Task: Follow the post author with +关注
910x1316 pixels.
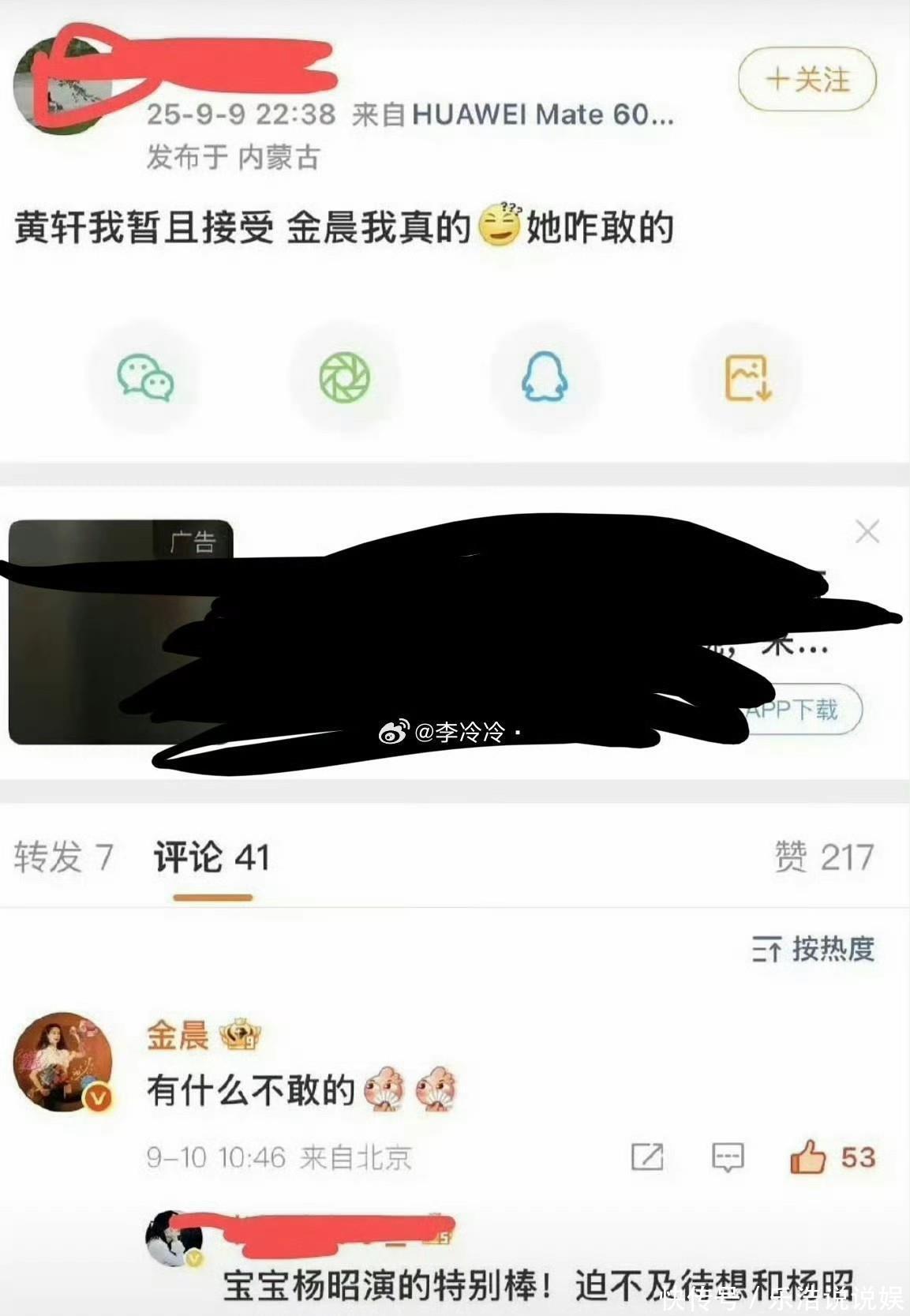Action: (807, 79)
